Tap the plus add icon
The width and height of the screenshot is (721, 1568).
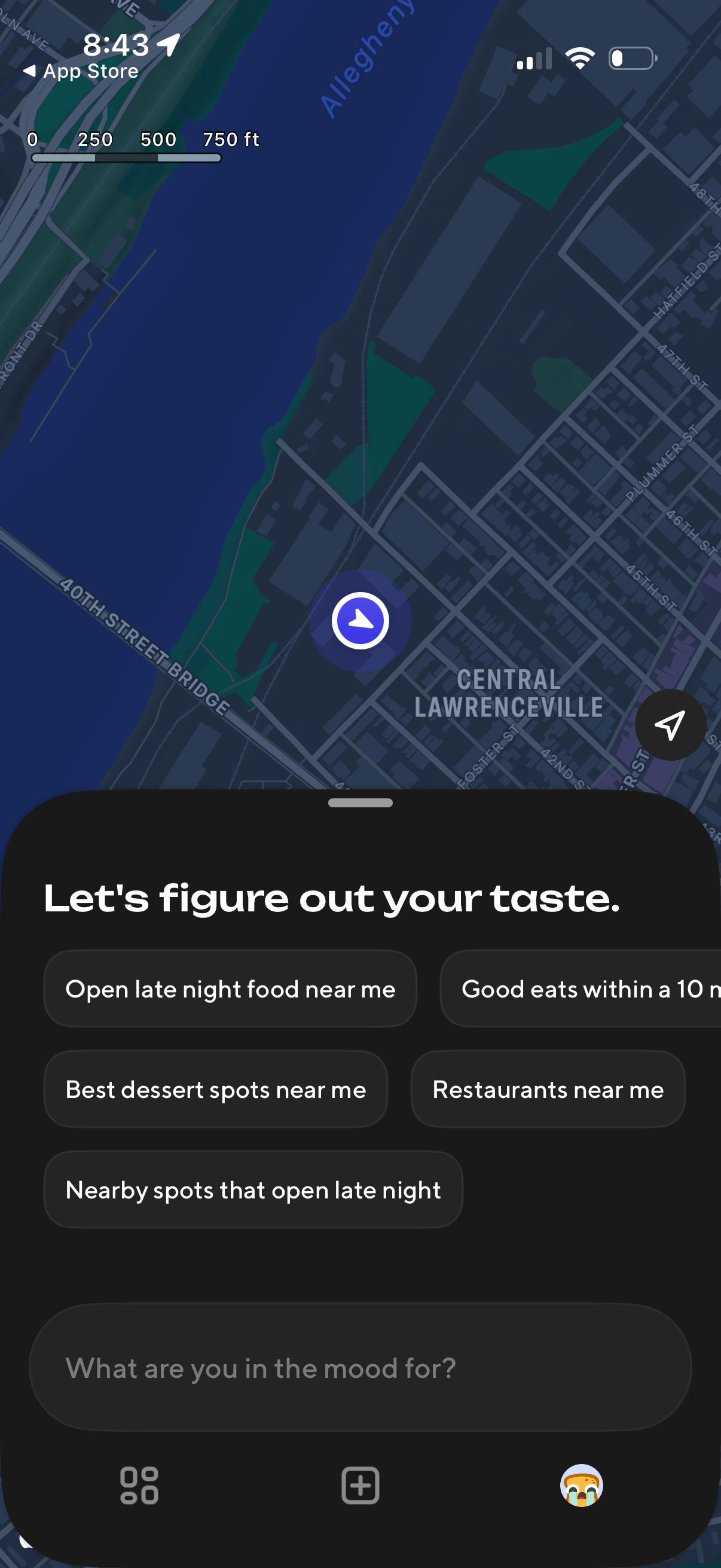coord(360,1485)
